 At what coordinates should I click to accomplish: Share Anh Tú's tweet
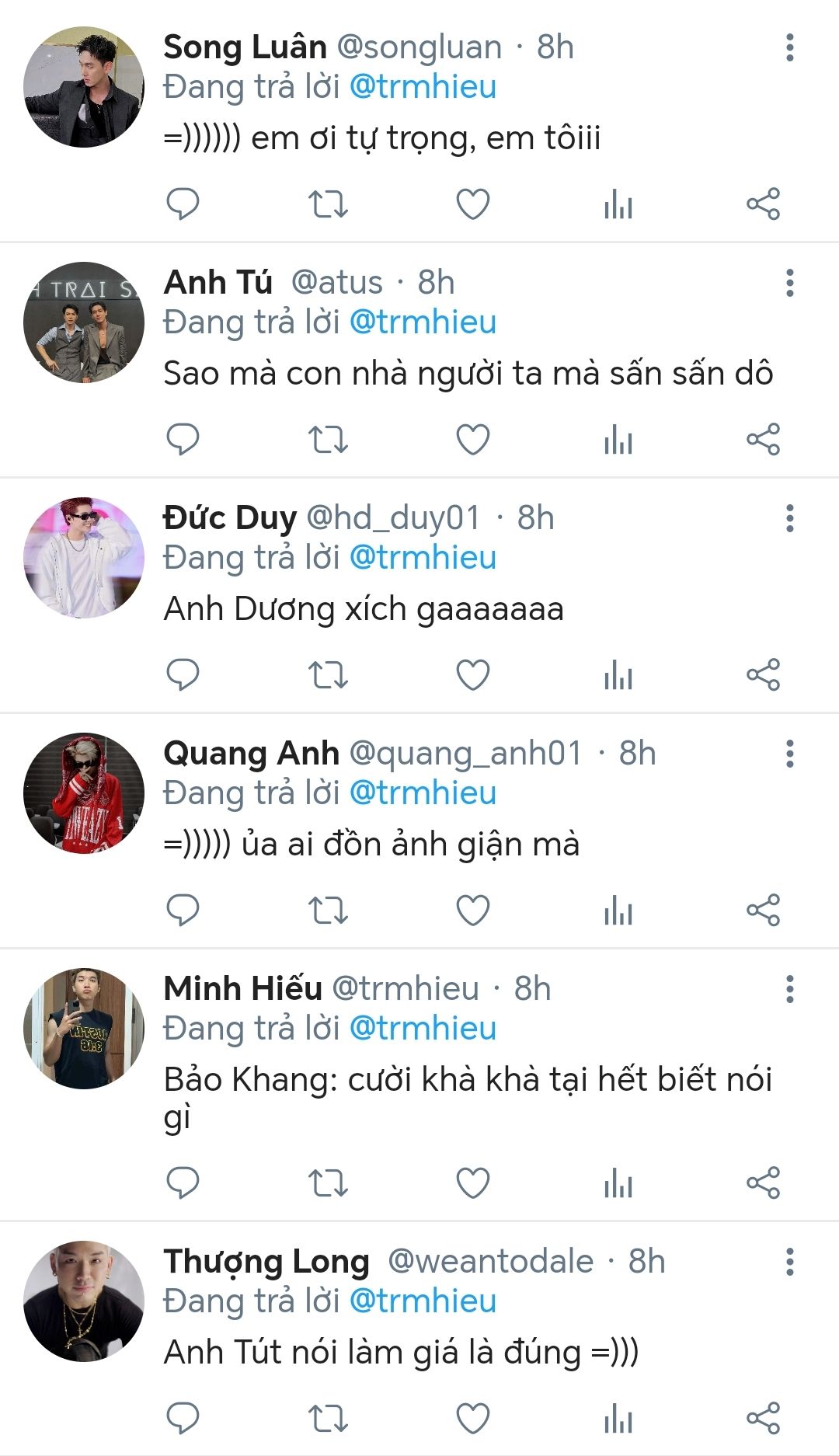763,440
